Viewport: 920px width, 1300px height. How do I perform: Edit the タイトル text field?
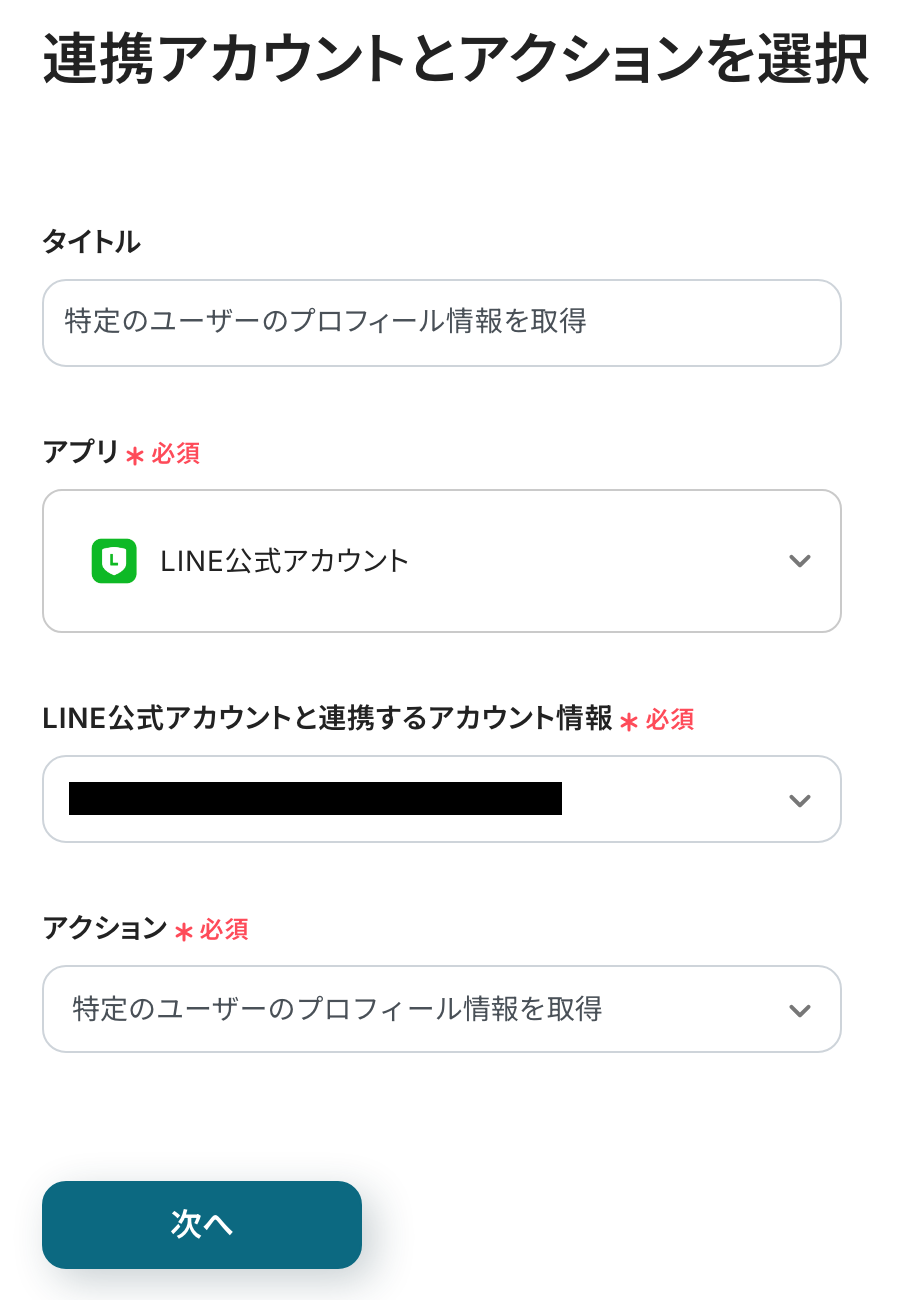[x=440, y=322]
